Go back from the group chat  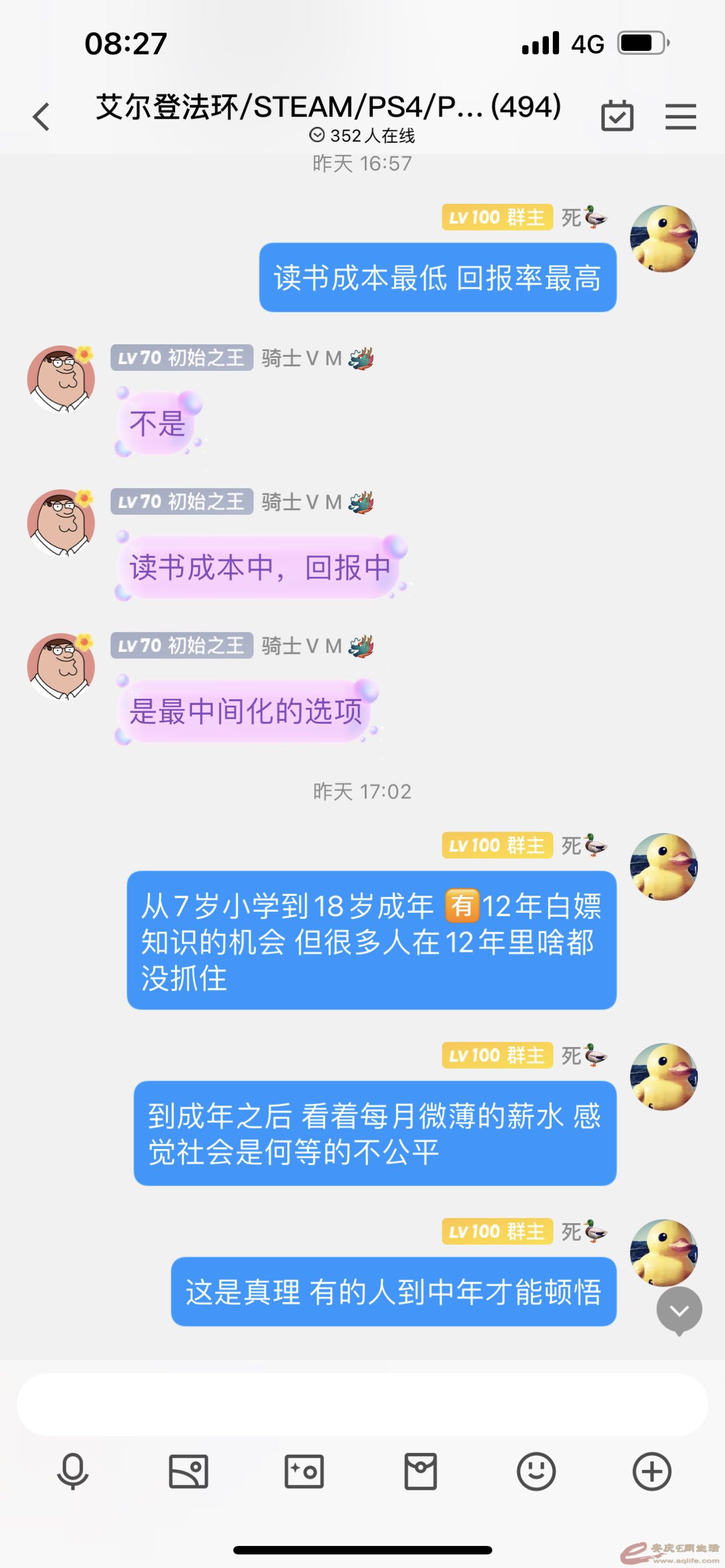coord(41,117)
